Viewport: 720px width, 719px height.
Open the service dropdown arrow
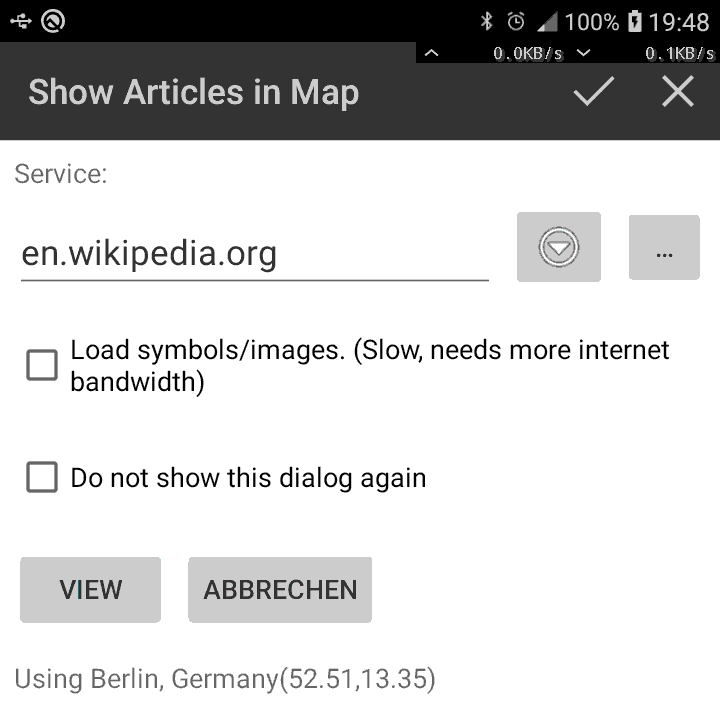558,246
